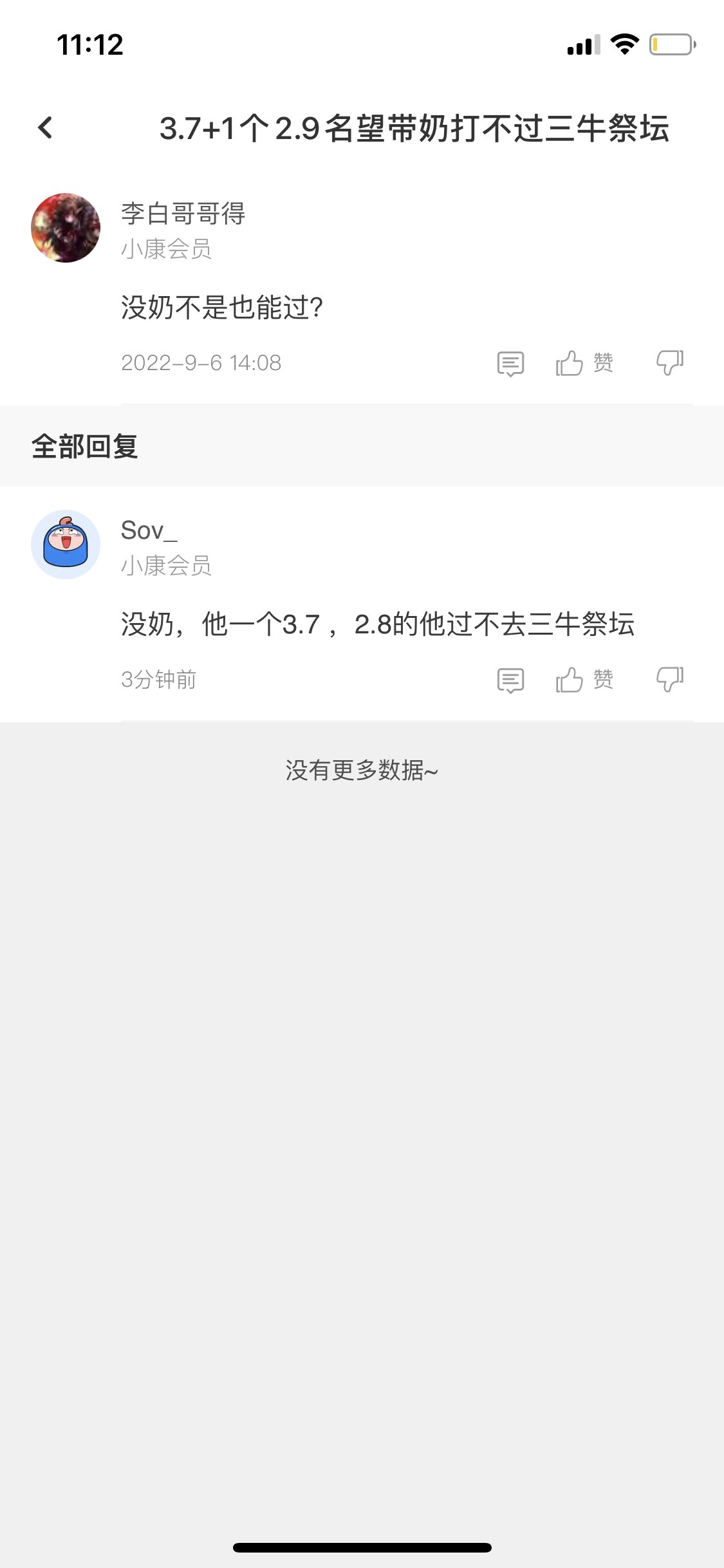Image resolution: width=724 pixels, height=1568 pixels.
Task: Dislike 李白哥哥得's comment
Action: tap(669, 363)
